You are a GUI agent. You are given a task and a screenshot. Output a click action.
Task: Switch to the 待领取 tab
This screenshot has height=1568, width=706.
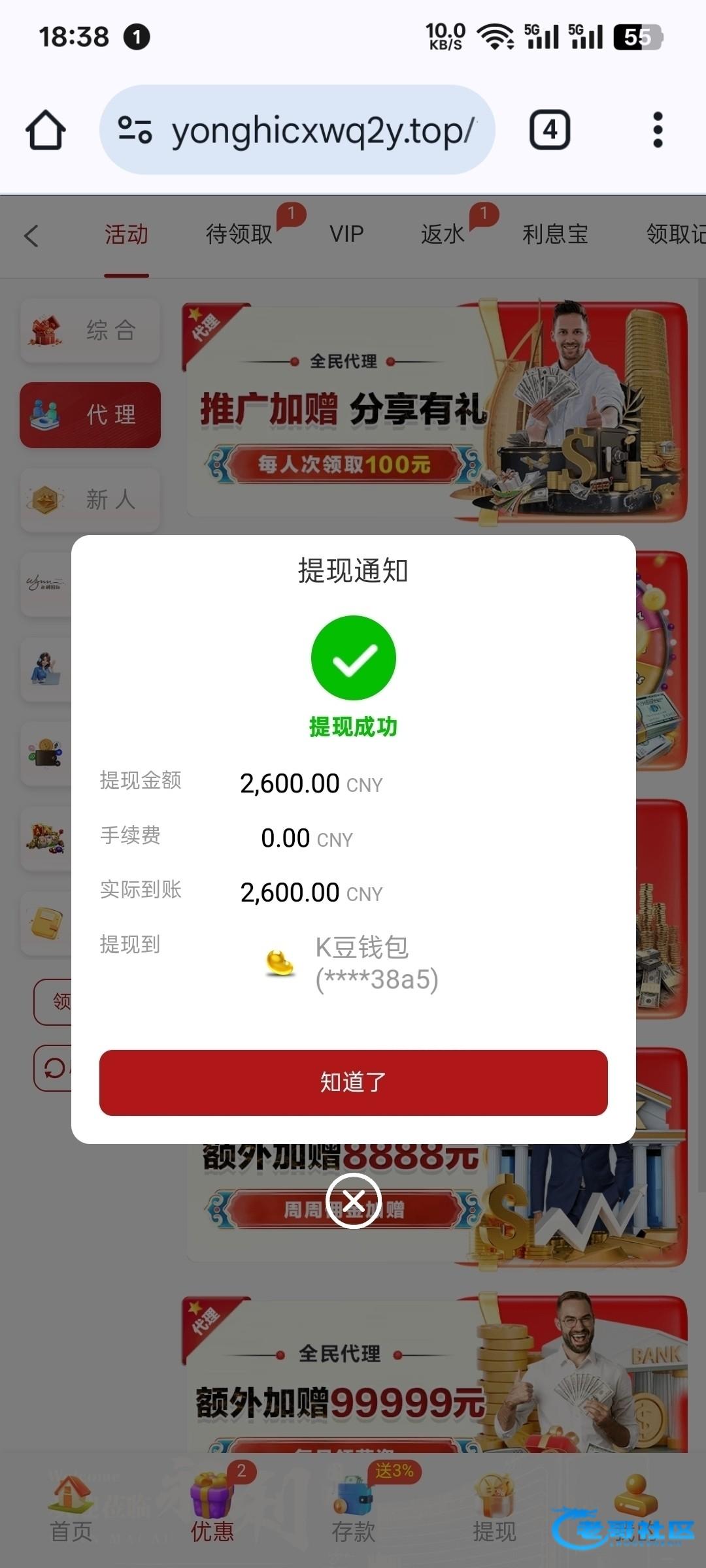tap(239, 234)
